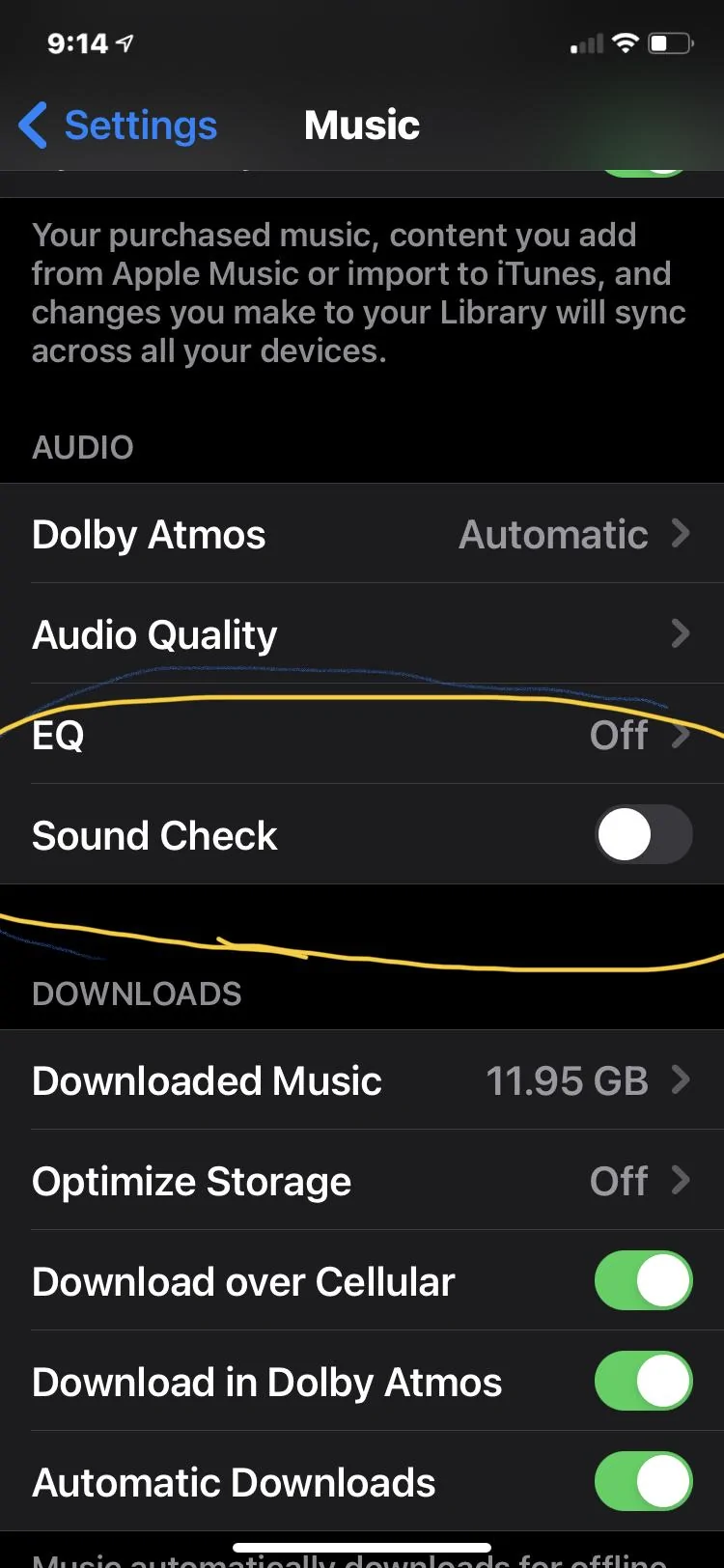Open Downloaded Music storage

coord(361,1080)
